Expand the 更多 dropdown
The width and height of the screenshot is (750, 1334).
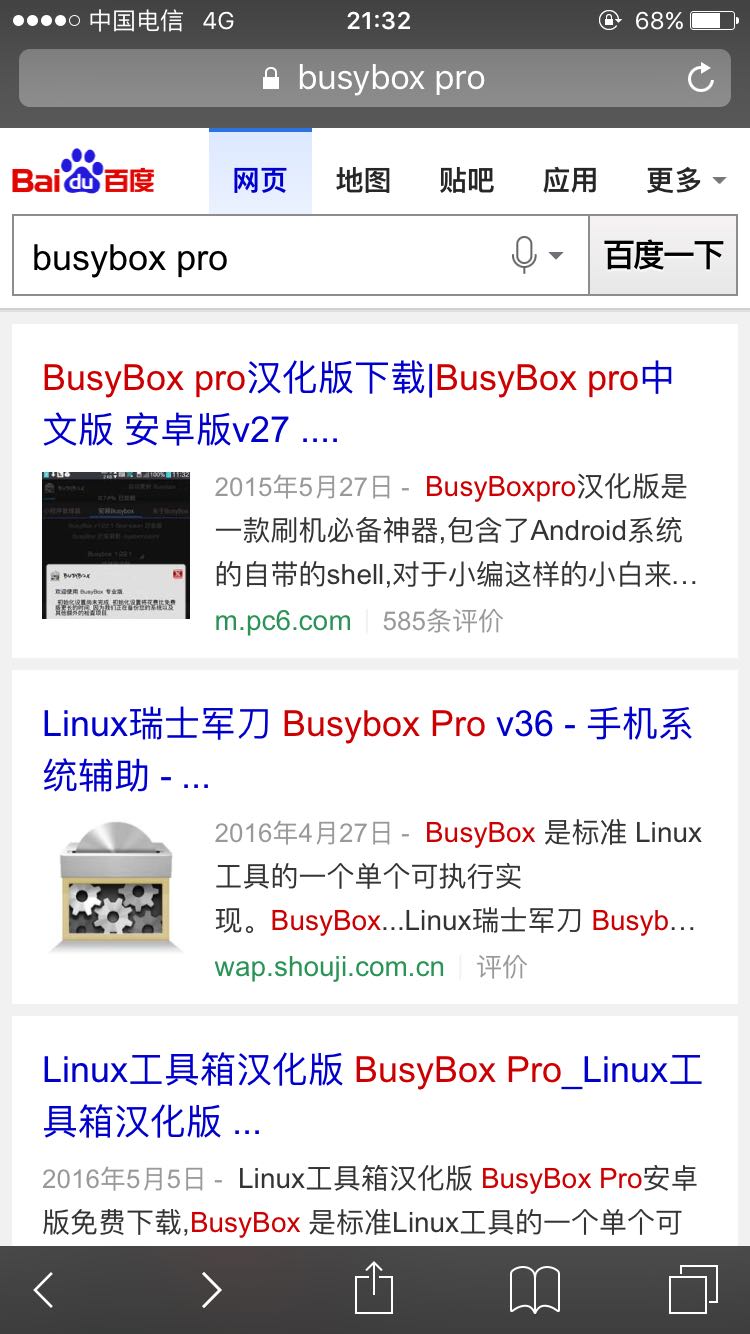click(686, 180)
